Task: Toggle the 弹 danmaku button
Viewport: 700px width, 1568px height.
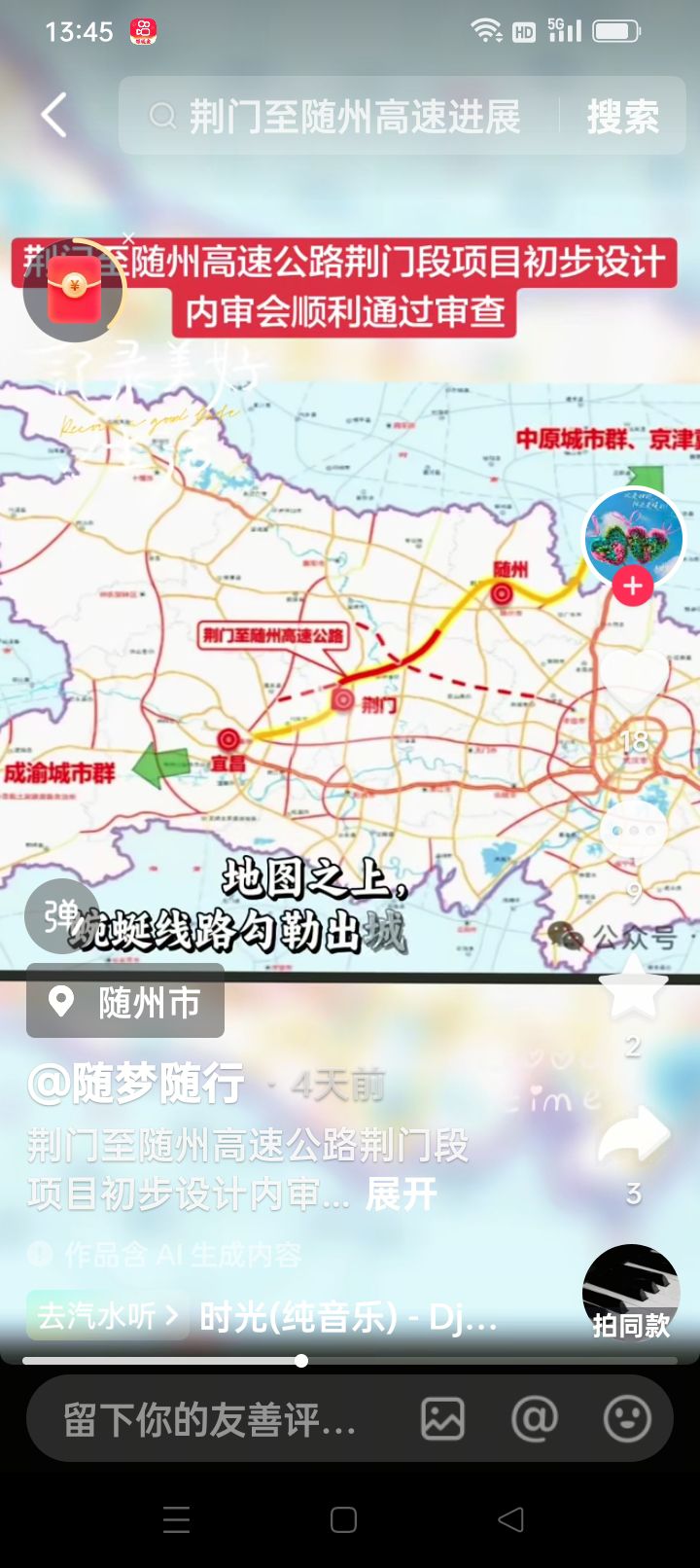Action: [x=60, y=915]
